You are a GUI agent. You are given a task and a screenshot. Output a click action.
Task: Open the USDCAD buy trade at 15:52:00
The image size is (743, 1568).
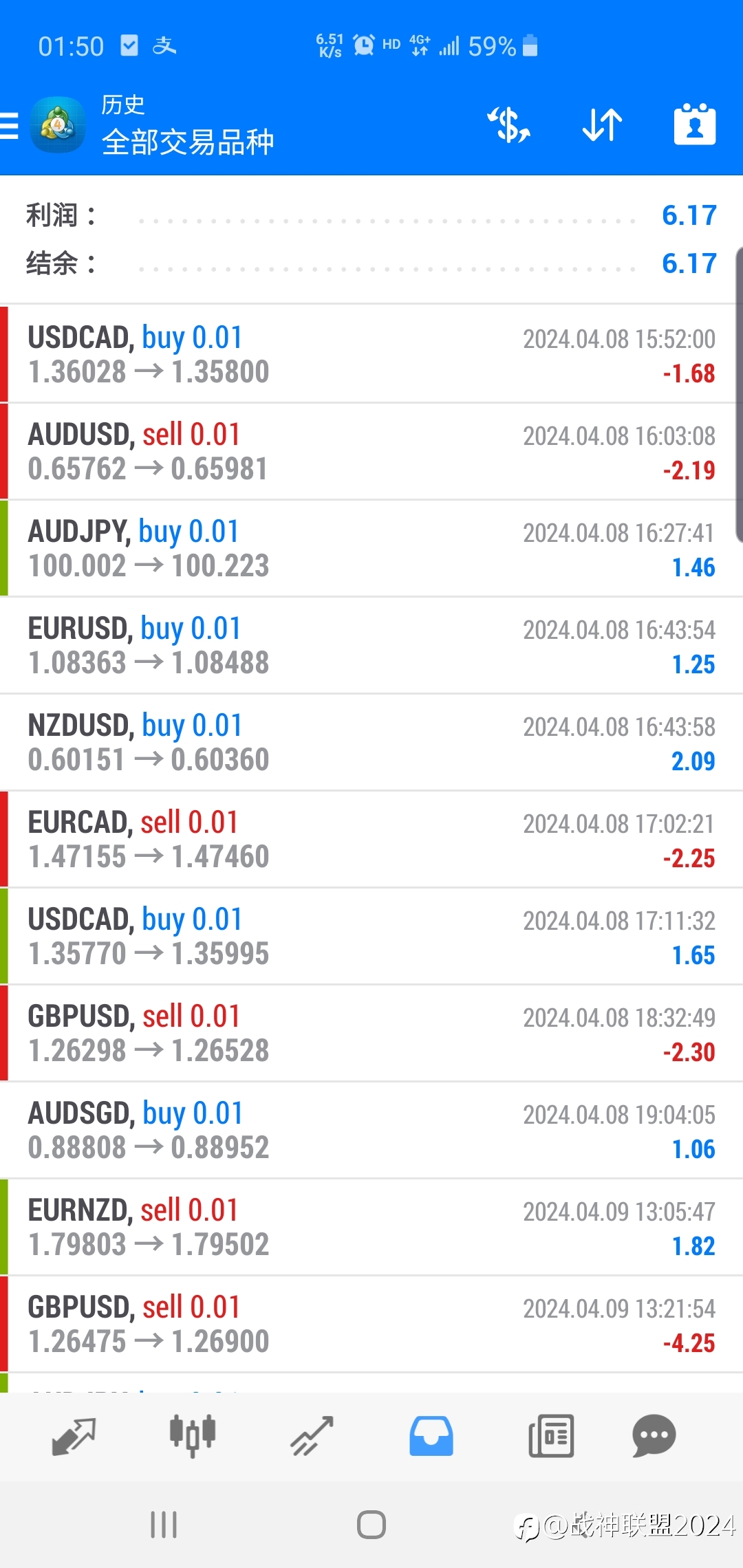371,354
